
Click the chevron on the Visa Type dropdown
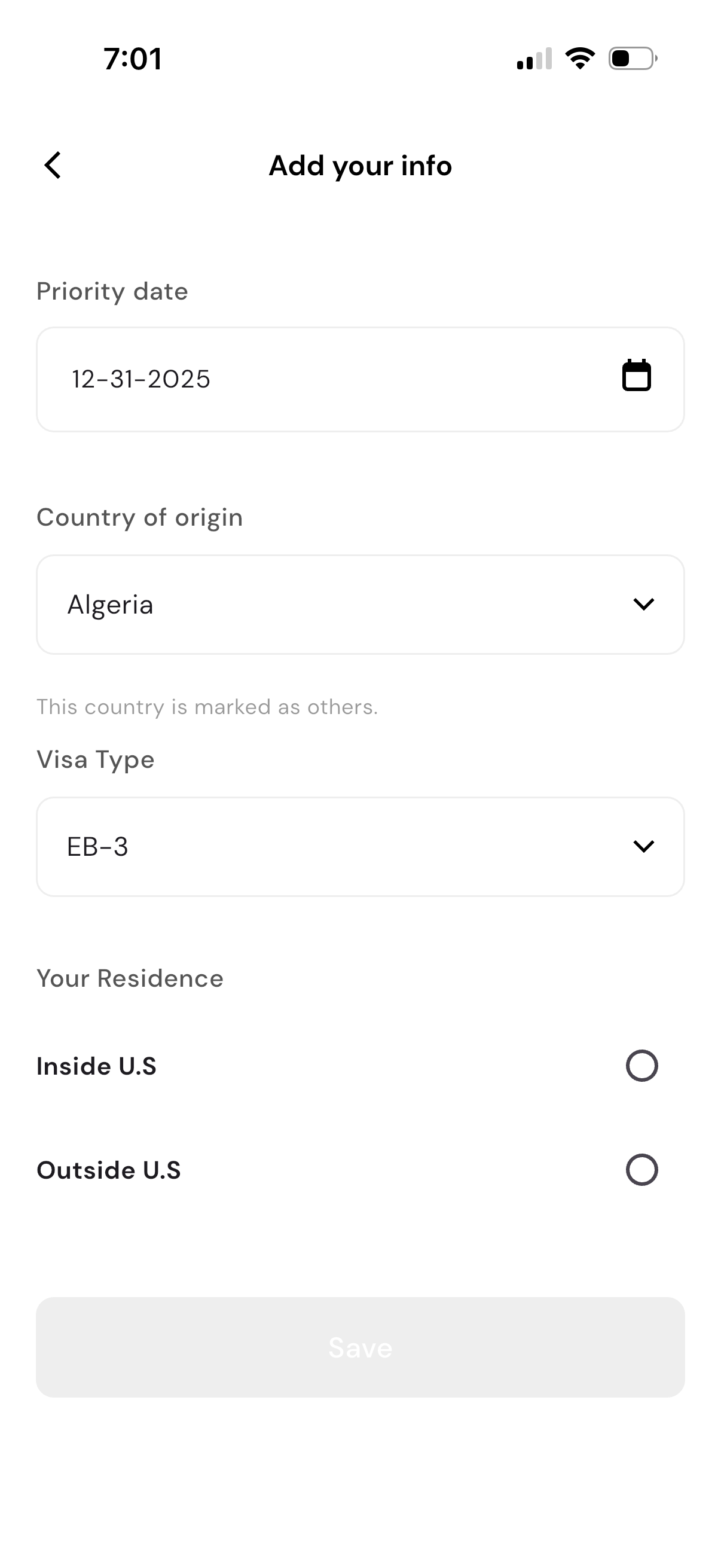[x=644, y=846]
